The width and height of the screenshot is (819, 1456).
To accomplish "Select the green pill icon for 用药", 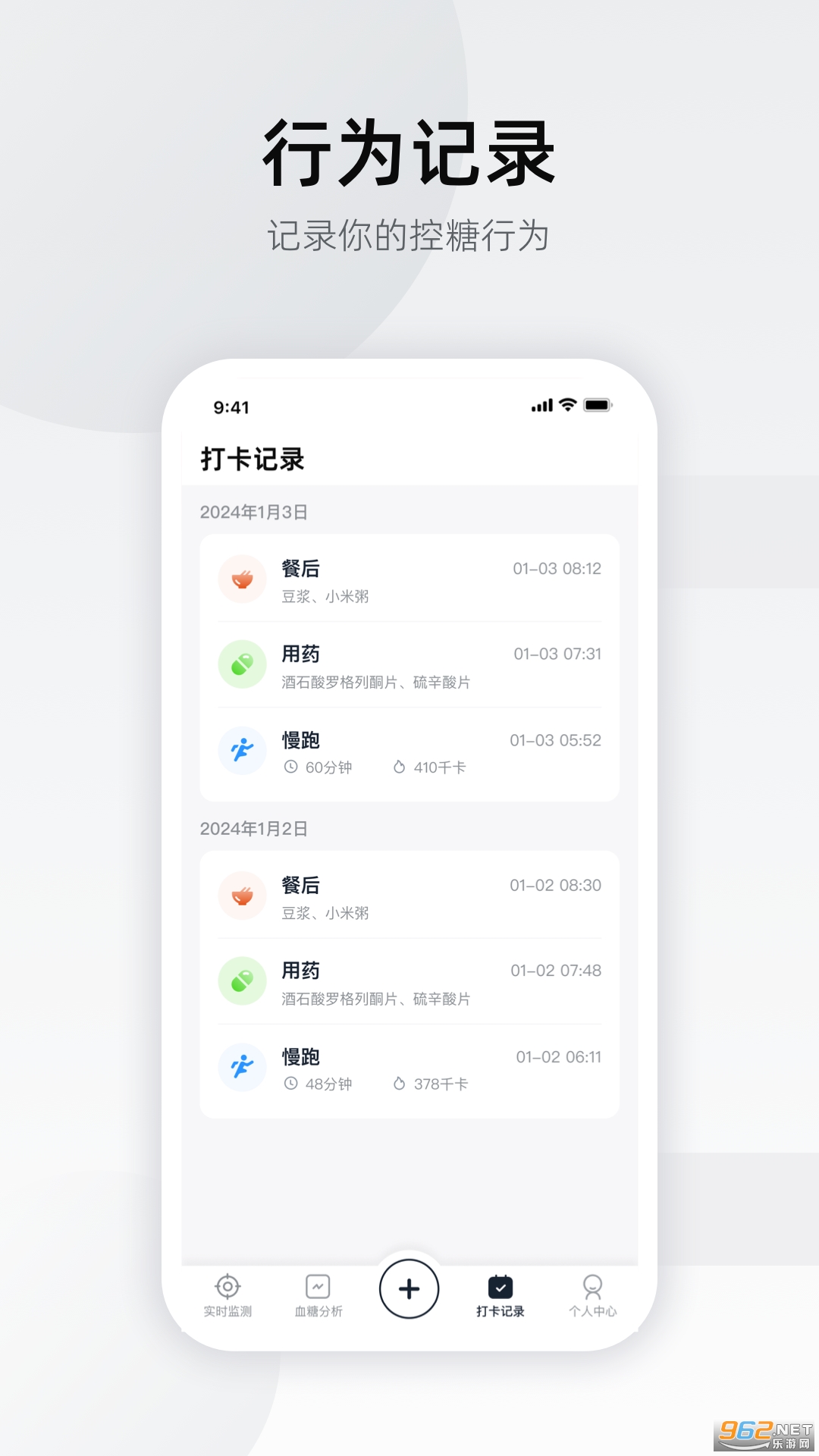I will point(242,665).
